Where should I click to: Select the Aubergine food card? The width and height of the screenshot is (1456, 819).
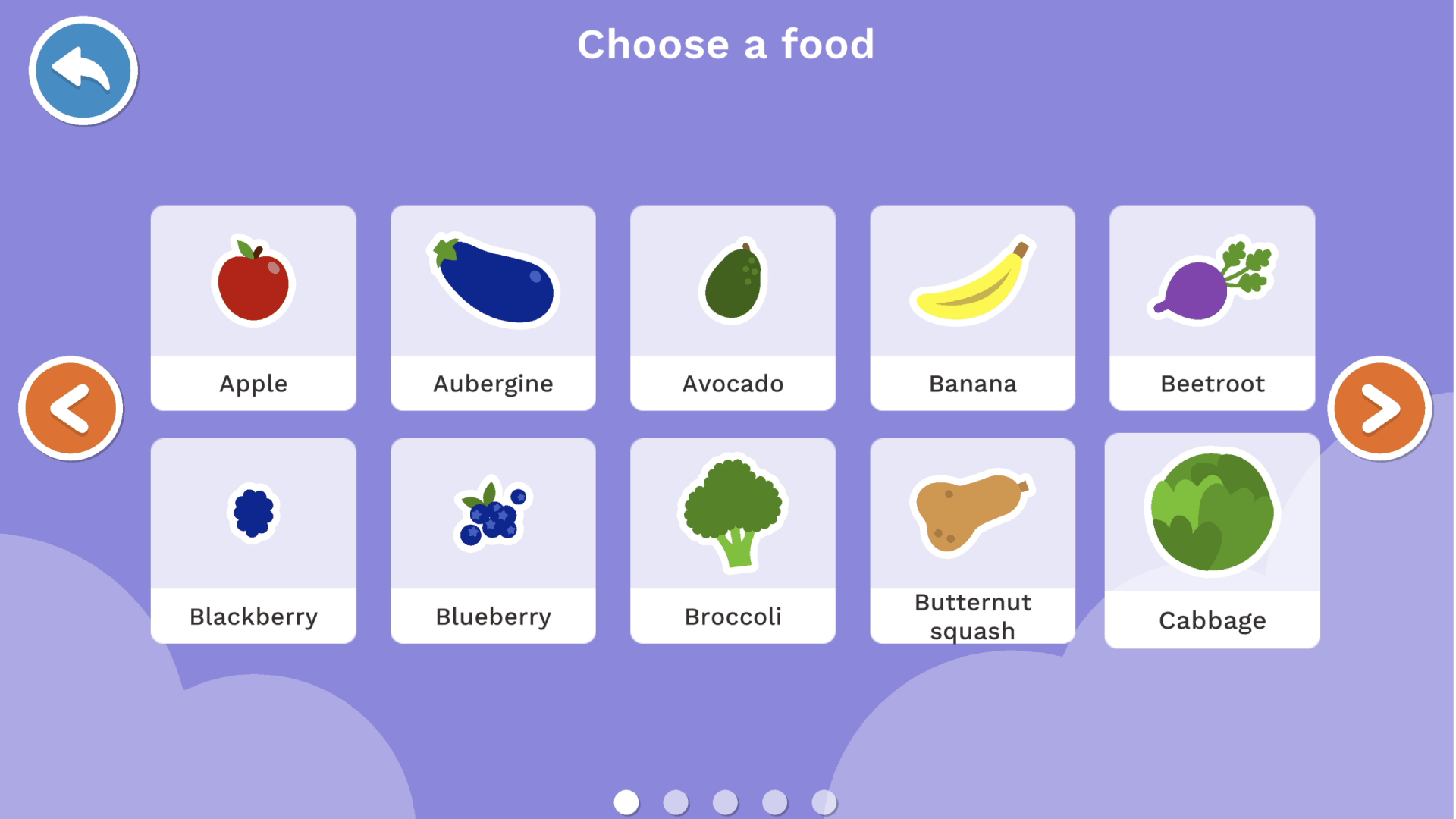point(493,308)
